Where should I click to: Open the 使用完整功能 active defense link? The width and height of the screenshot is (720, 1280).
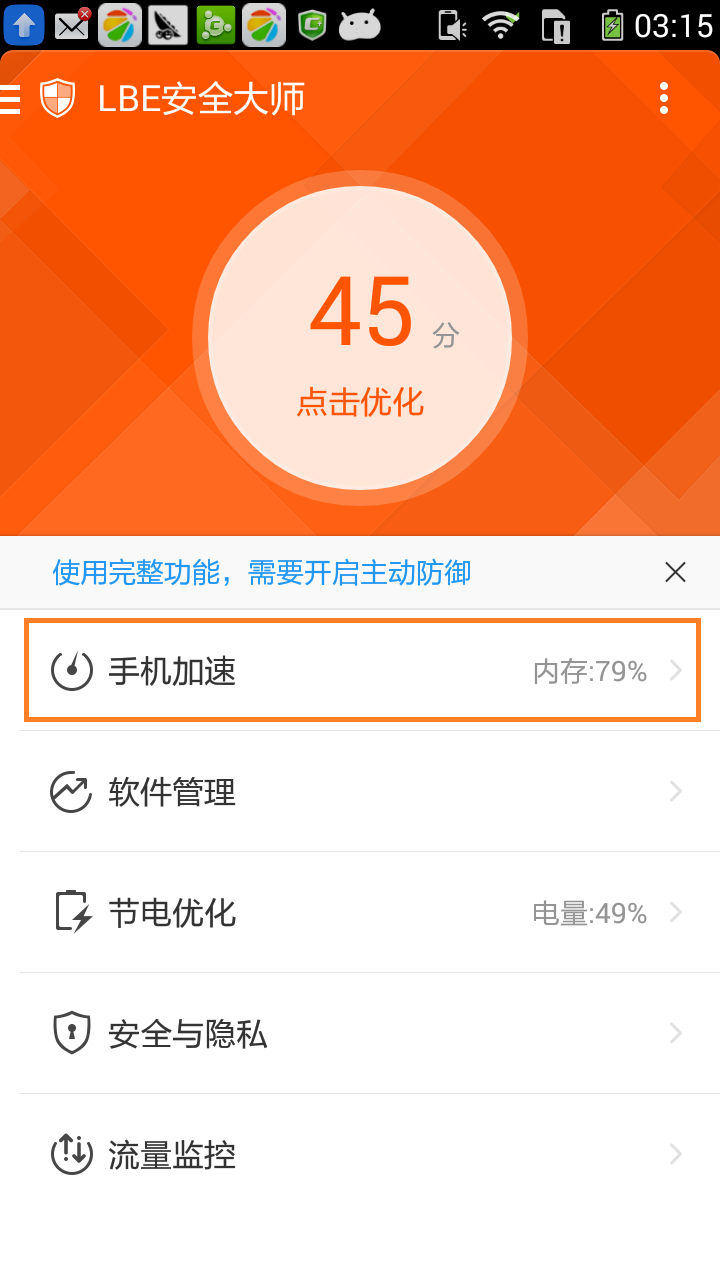click(262, 573)
